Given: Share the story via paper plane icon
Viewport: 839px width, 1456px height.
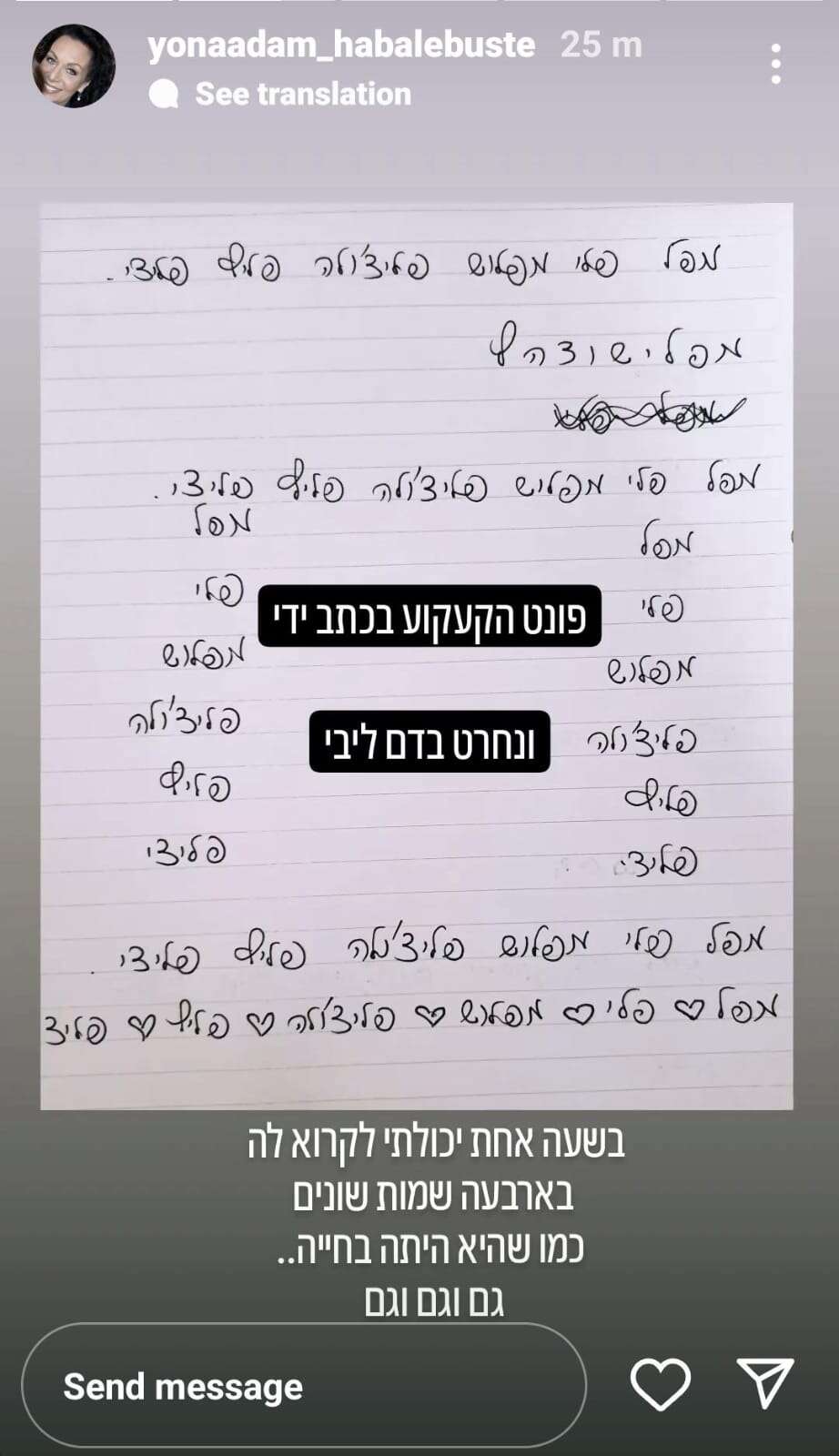Looking at the screenshot, I should 765,1383.
